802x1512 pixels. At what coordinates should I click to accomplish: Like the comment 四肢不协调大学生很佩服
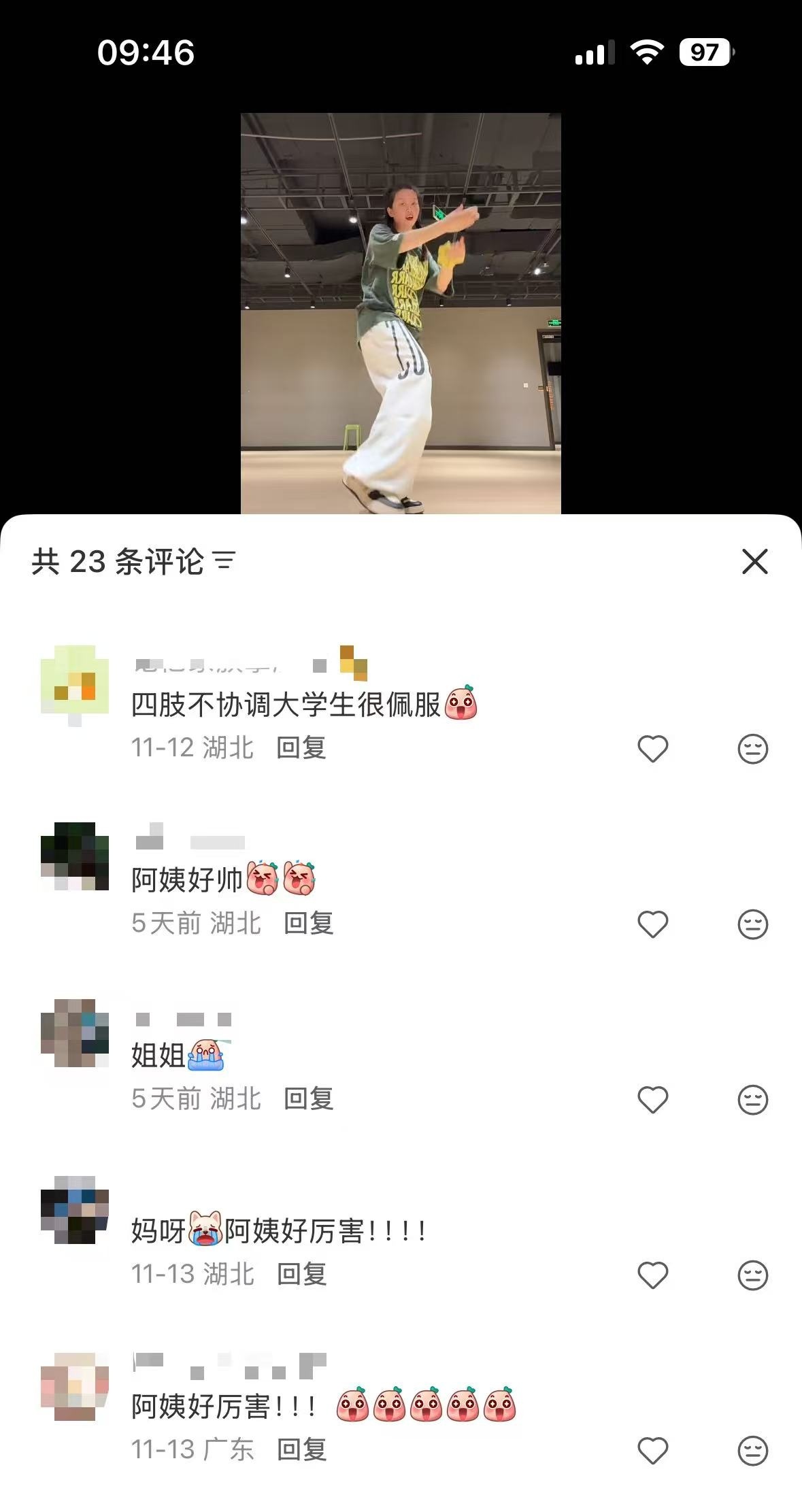pyautogui.click(x=652, y=749)
